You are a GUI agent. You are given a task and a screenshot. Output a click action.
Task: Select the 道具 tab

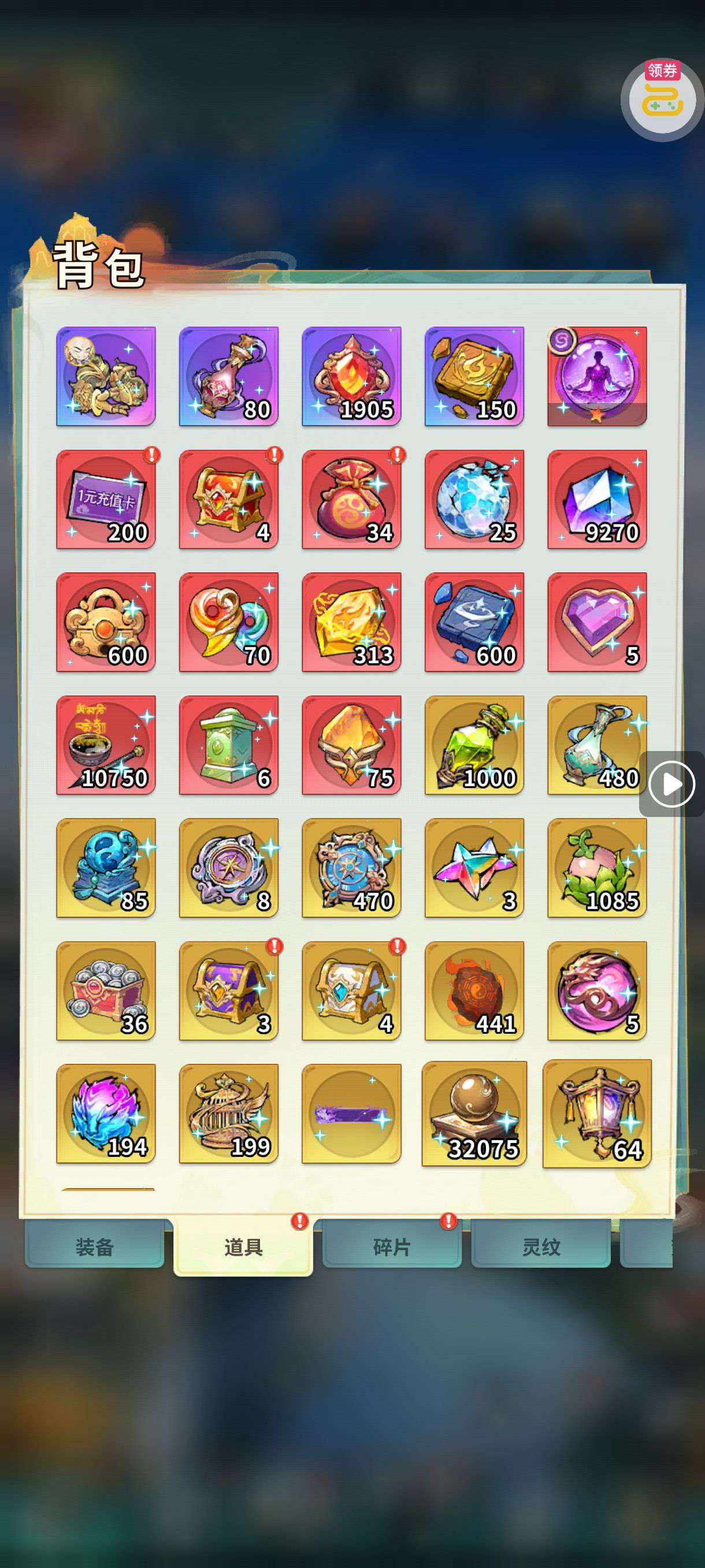pos(243,1247)
